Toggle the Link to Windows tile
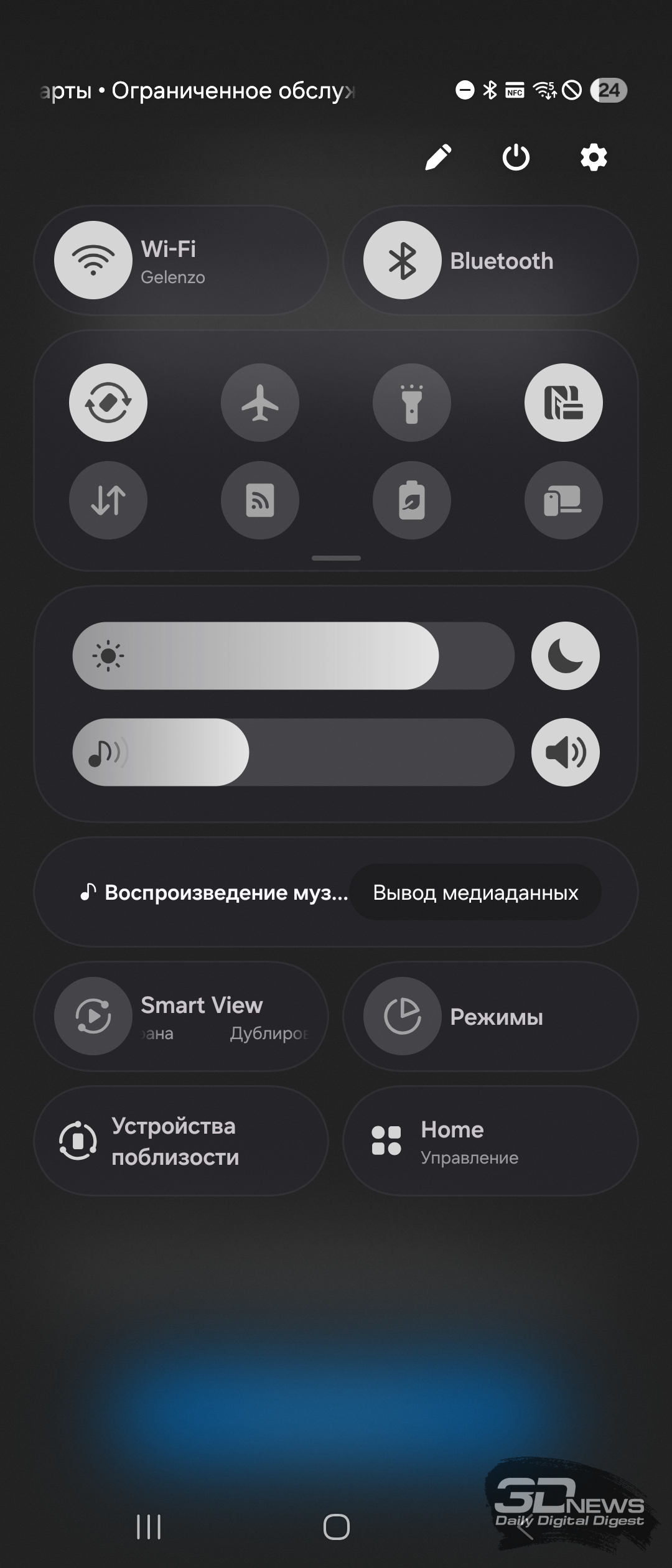This screenshot has height=1568, width=672. 564,500
